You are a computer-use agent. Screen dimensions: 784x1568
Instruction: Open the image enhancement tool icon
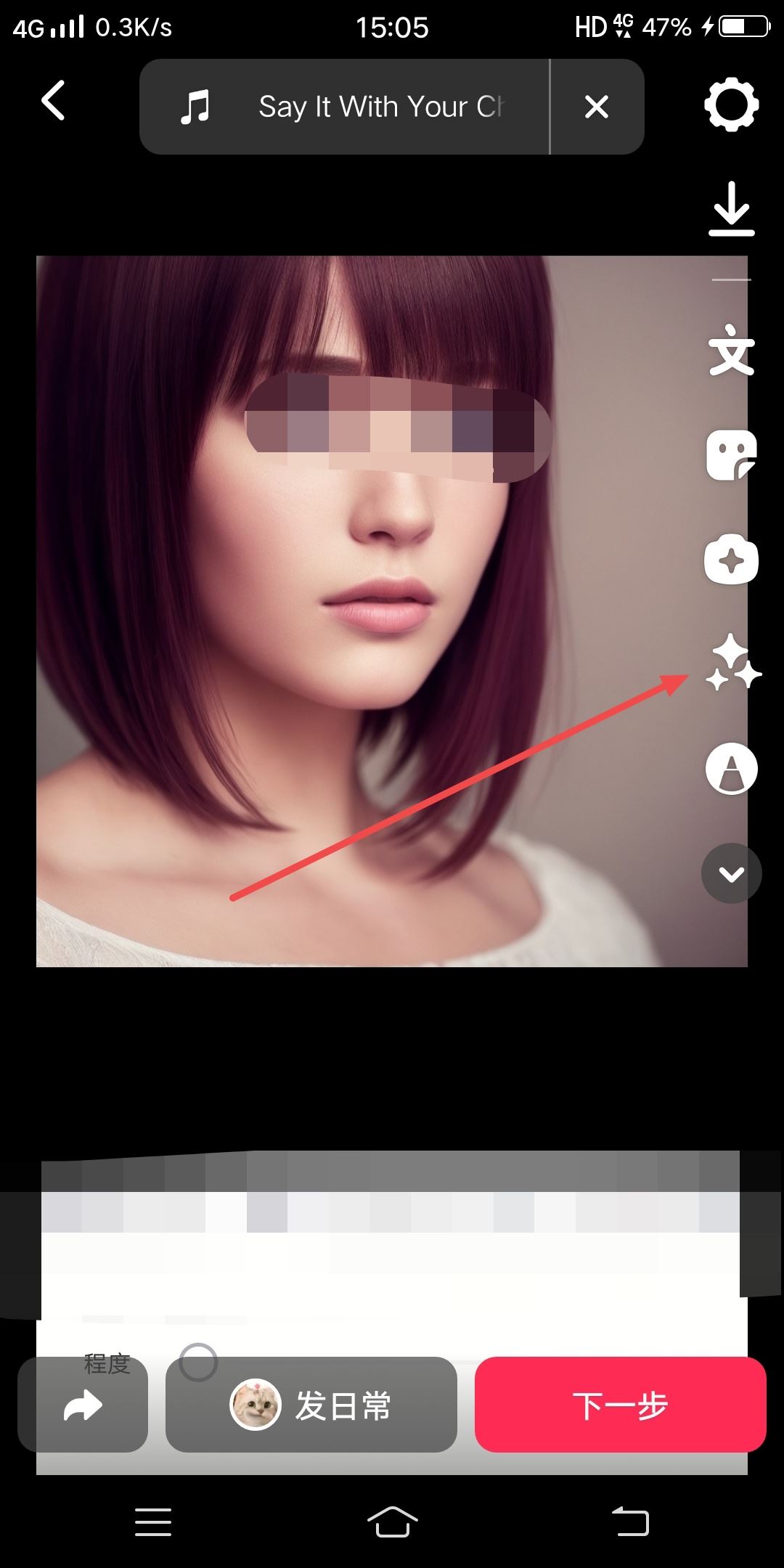(731, 560)
